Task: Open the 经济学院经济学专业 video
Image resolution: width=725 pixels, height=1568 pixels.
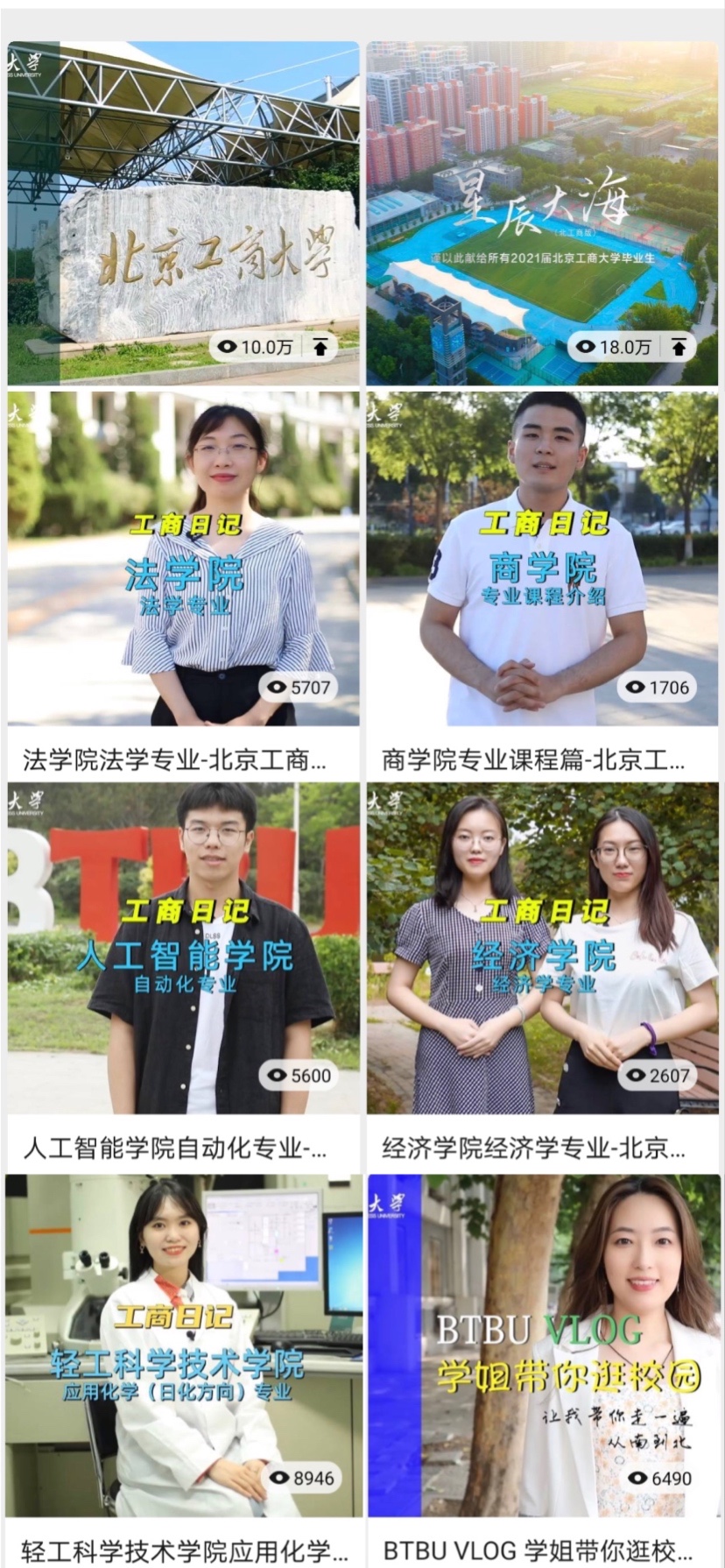Action: click(x=542, y=948)
